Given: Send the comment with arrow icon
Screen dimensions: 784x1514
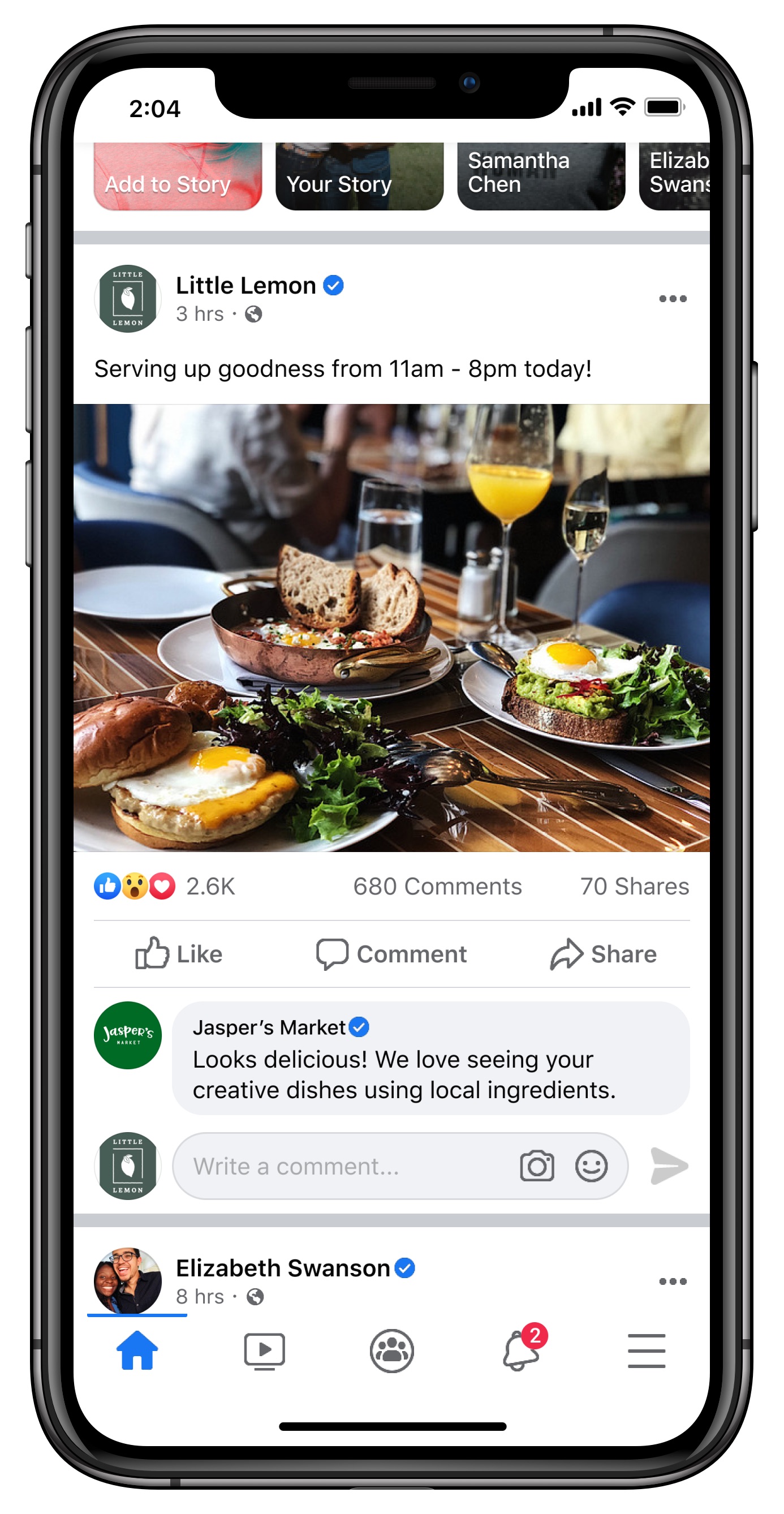Looking at the screenshot, I should [x=669, y=1166].
